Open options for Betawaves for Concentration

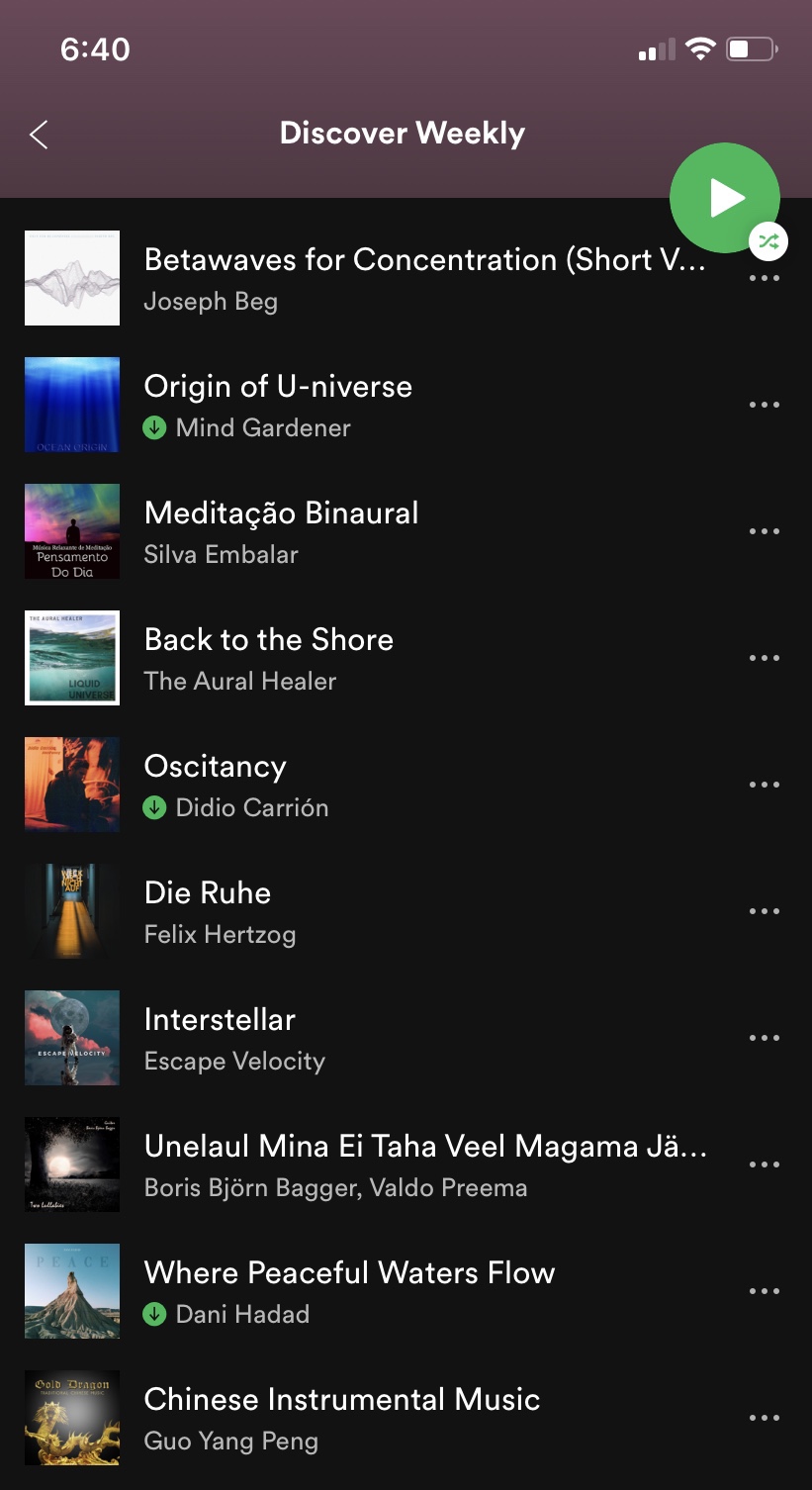tap(764, 279)
